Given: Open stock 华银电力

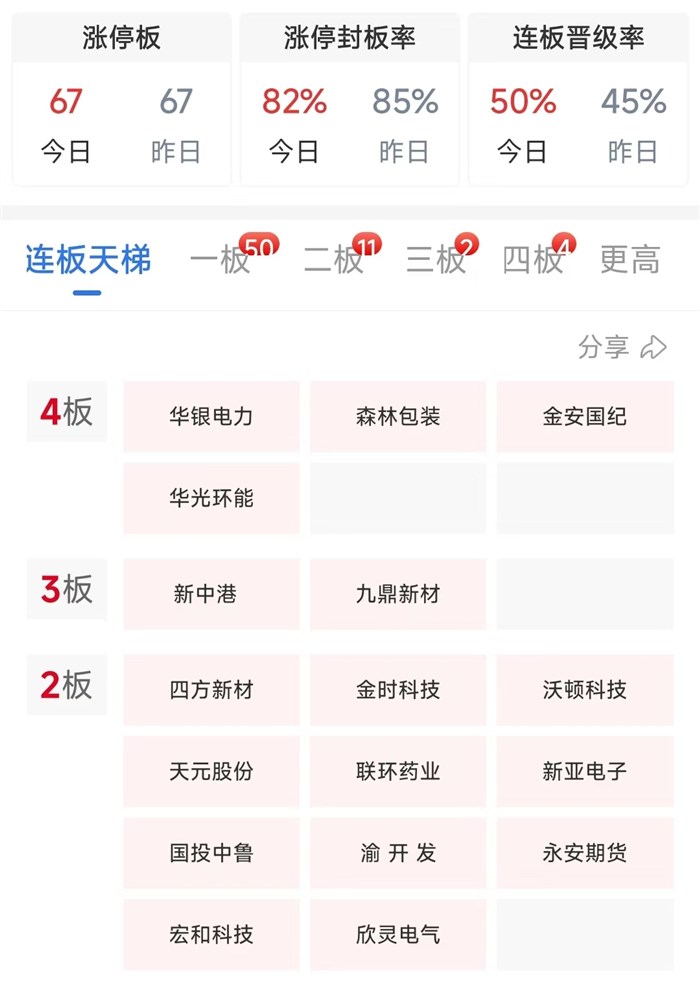Looking at the screenshot, I should [x=211, y=416].
